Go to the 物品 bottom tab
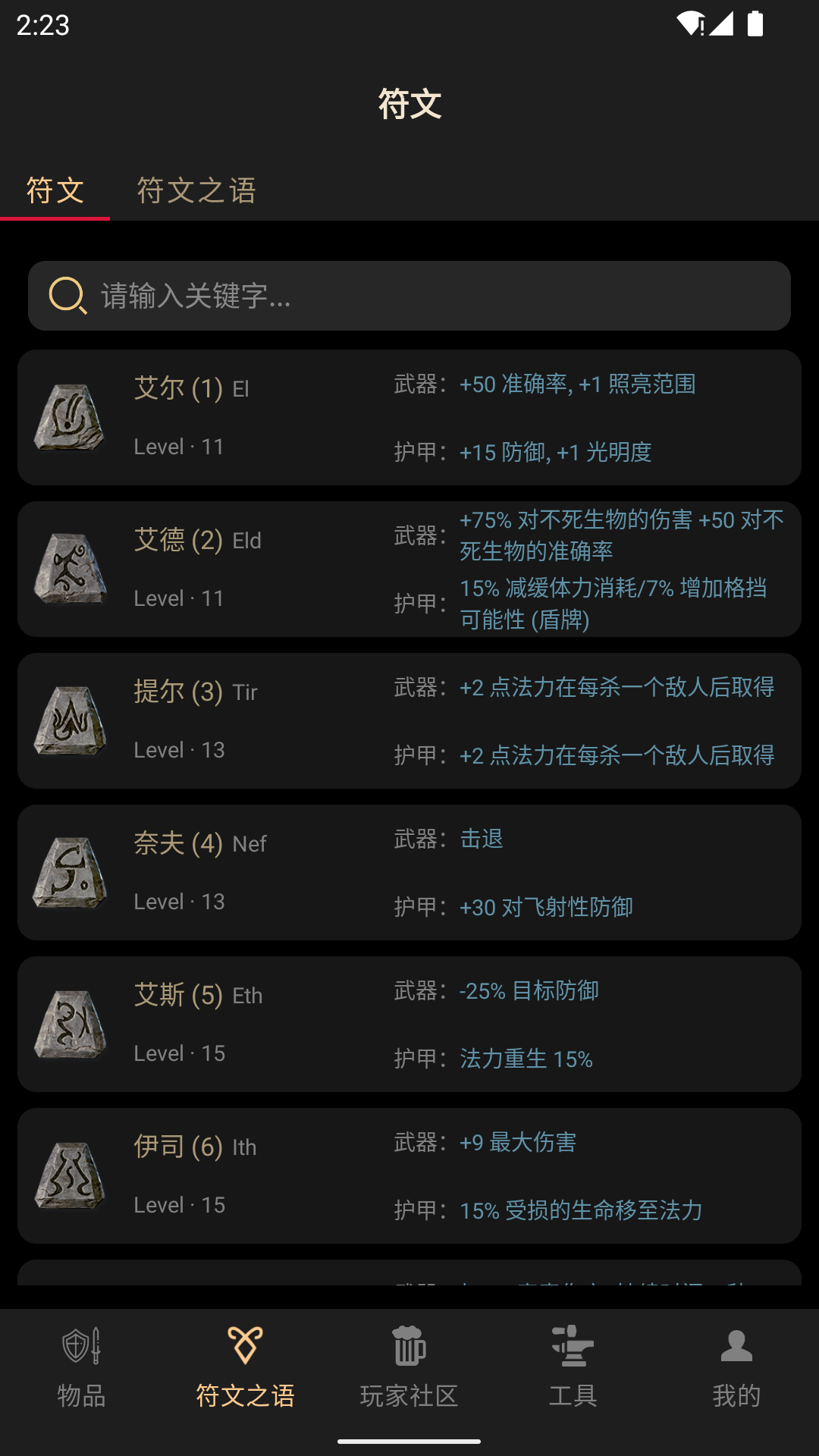This screenshot has height=1456, width=819. pos(82,1367)
